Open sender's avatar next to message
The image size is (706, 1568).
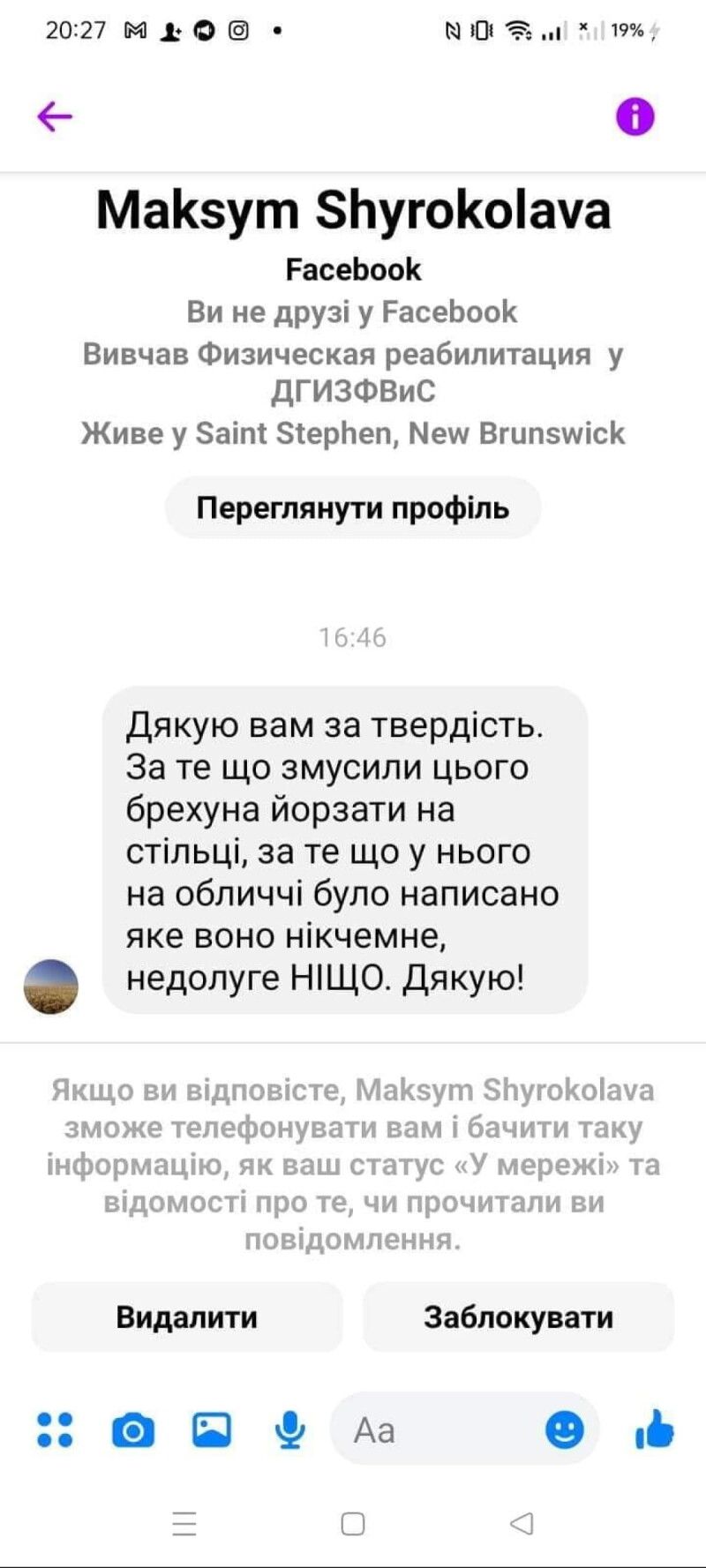tap(51, 987)
